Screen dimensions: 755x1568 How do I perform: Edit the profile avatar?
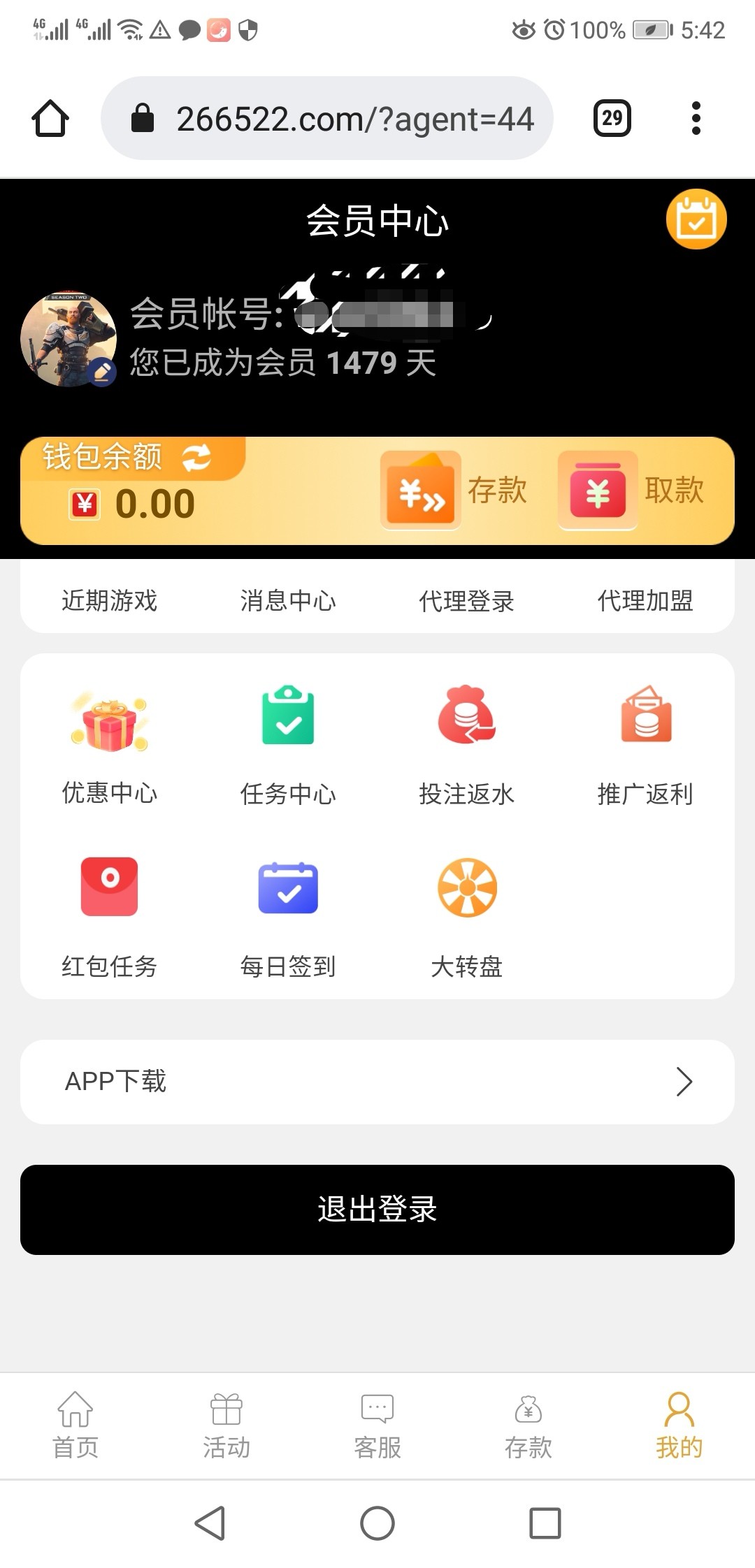tap(102, 372)
